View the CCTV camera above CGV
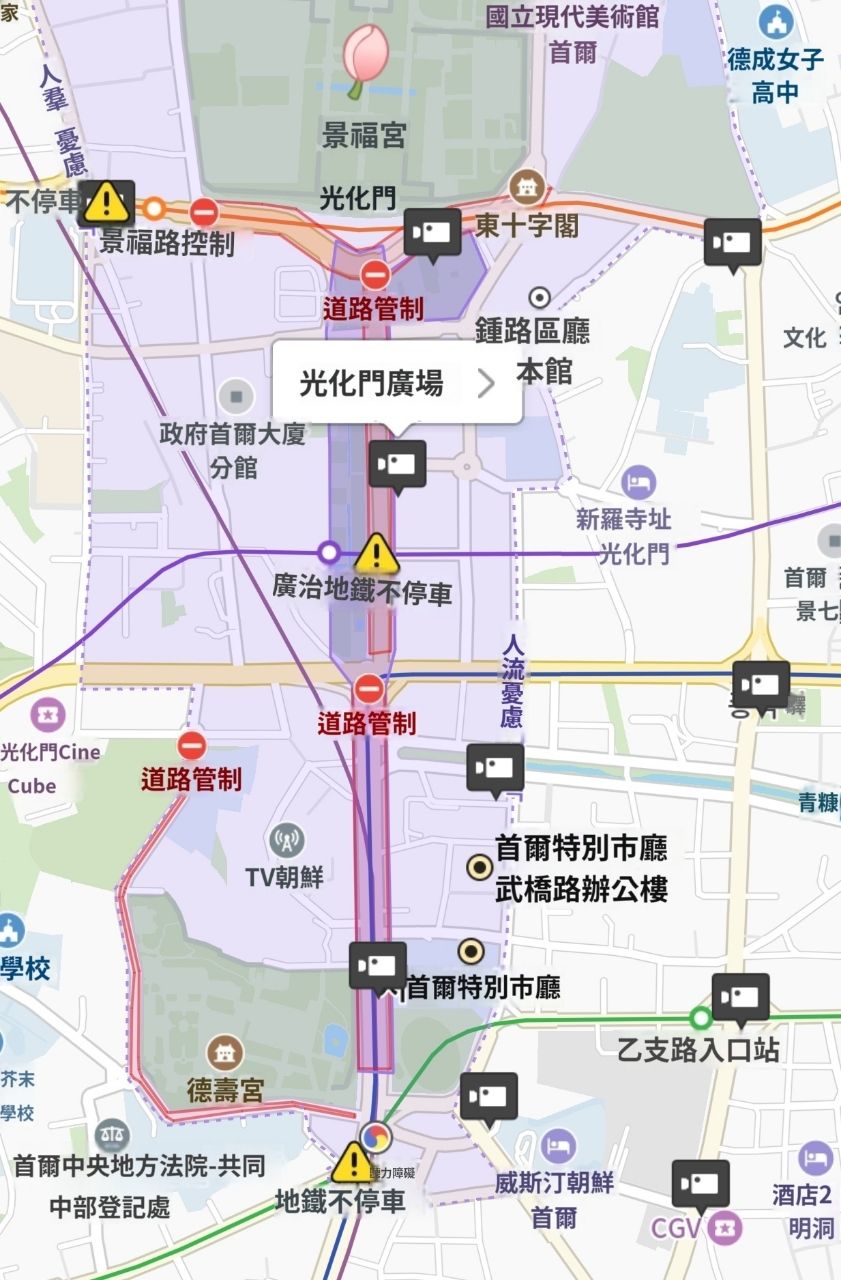The image size is (841, 1280). click(701, 1185)
